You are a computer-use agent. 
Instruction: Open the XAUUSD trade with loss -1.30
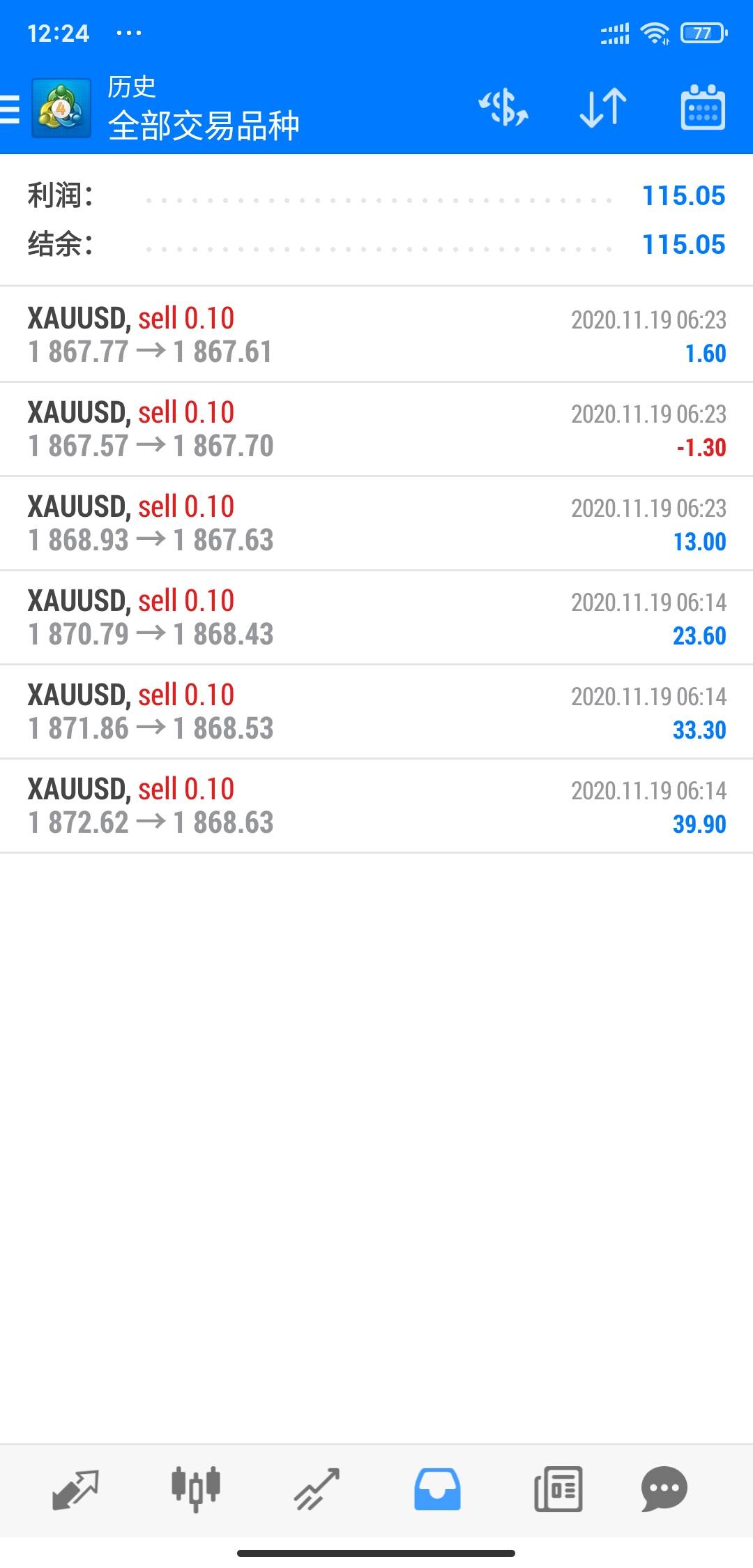(376, 429)
